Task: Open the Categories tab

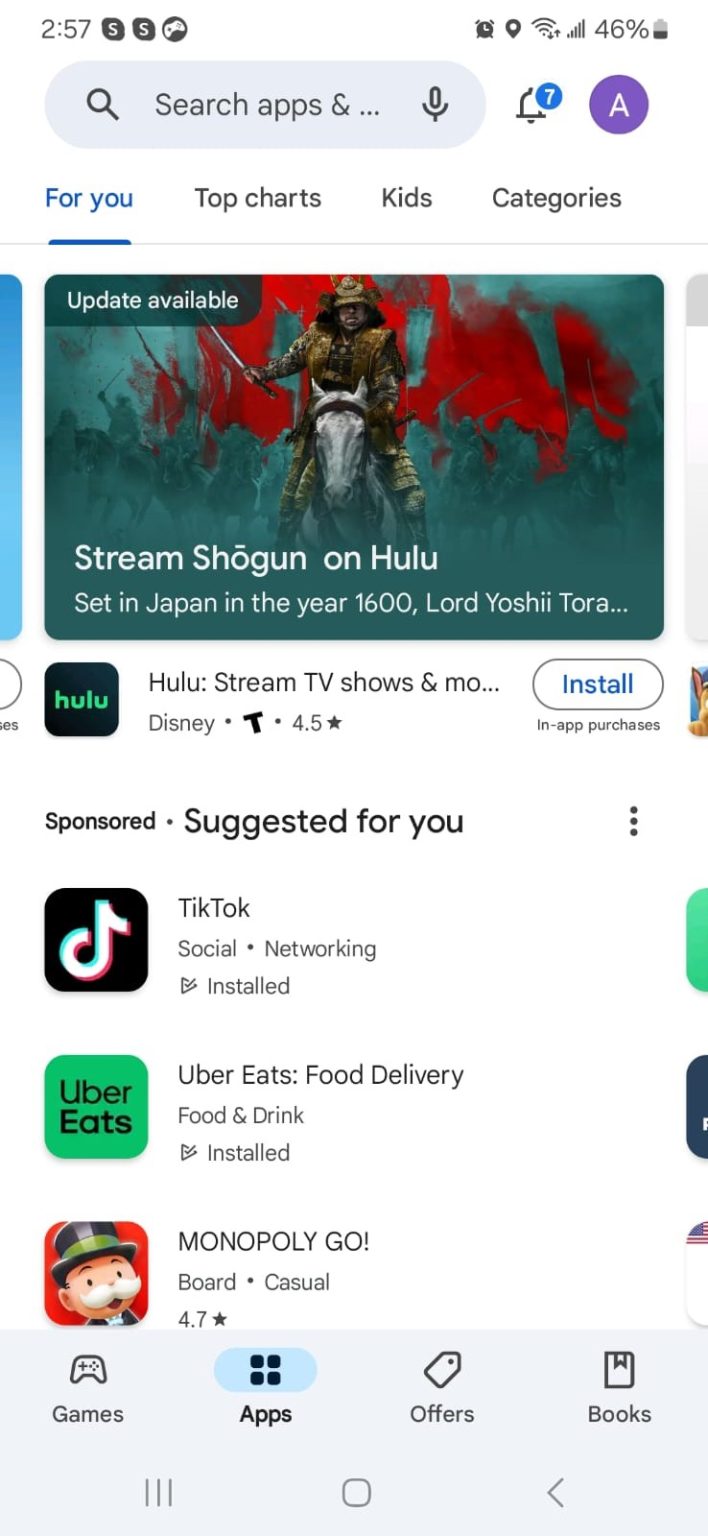Action: 556,198
